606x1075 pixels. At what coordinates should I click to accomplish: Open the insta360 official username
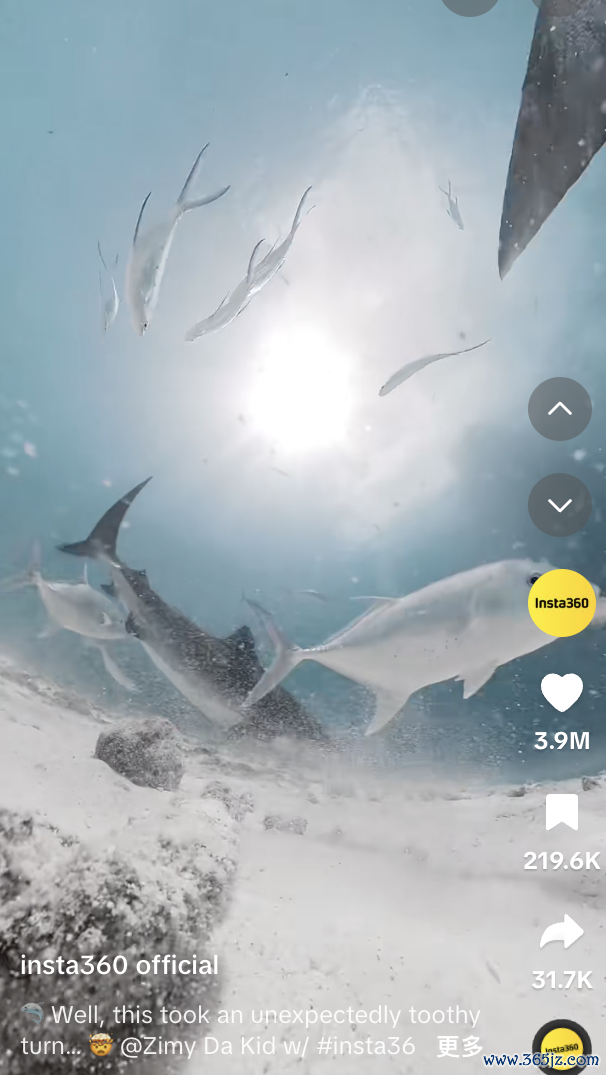[120, 965]
